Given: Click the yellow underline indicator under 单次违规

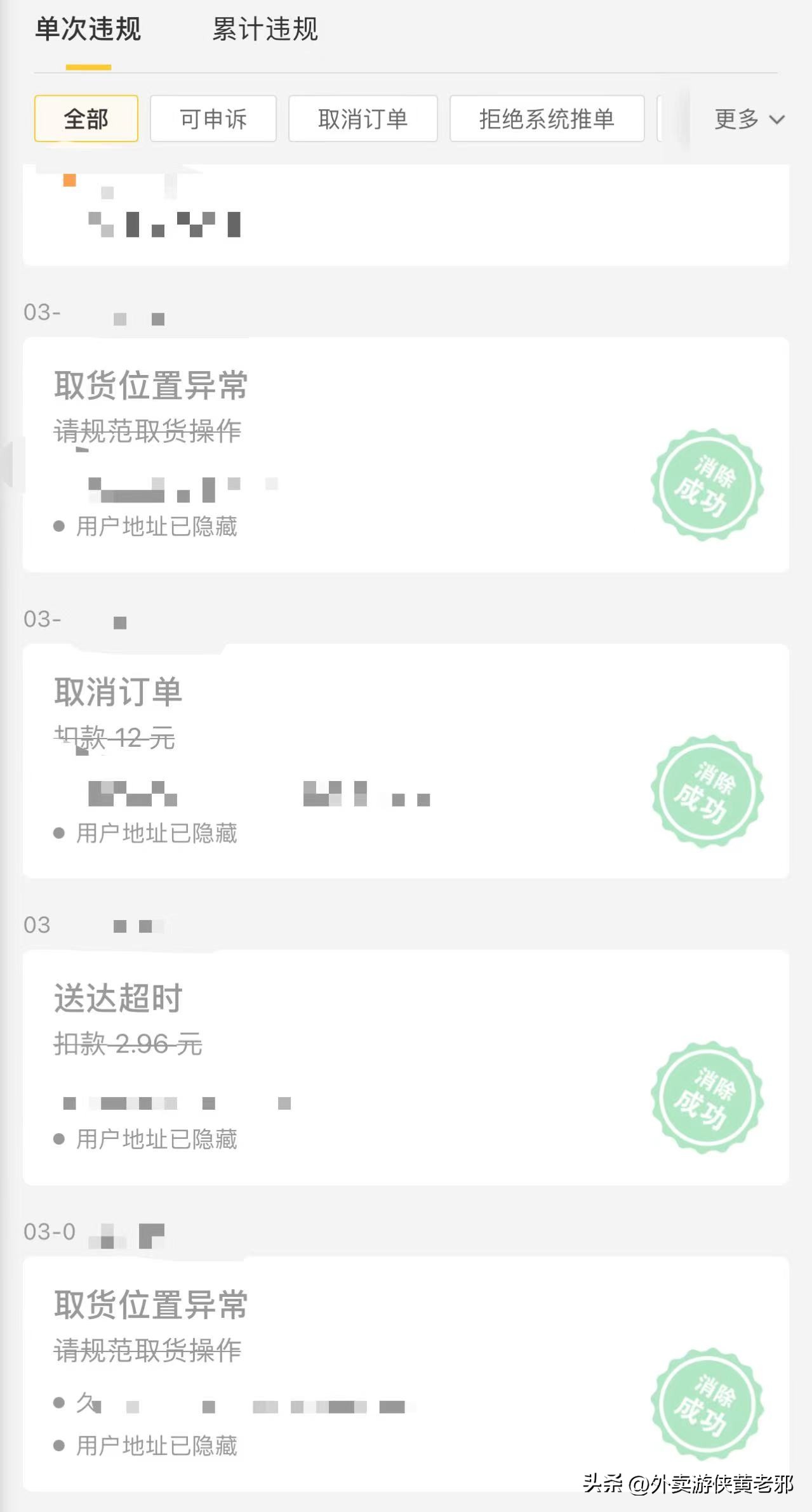Looking at the screenshot, I should coord(87,65).
